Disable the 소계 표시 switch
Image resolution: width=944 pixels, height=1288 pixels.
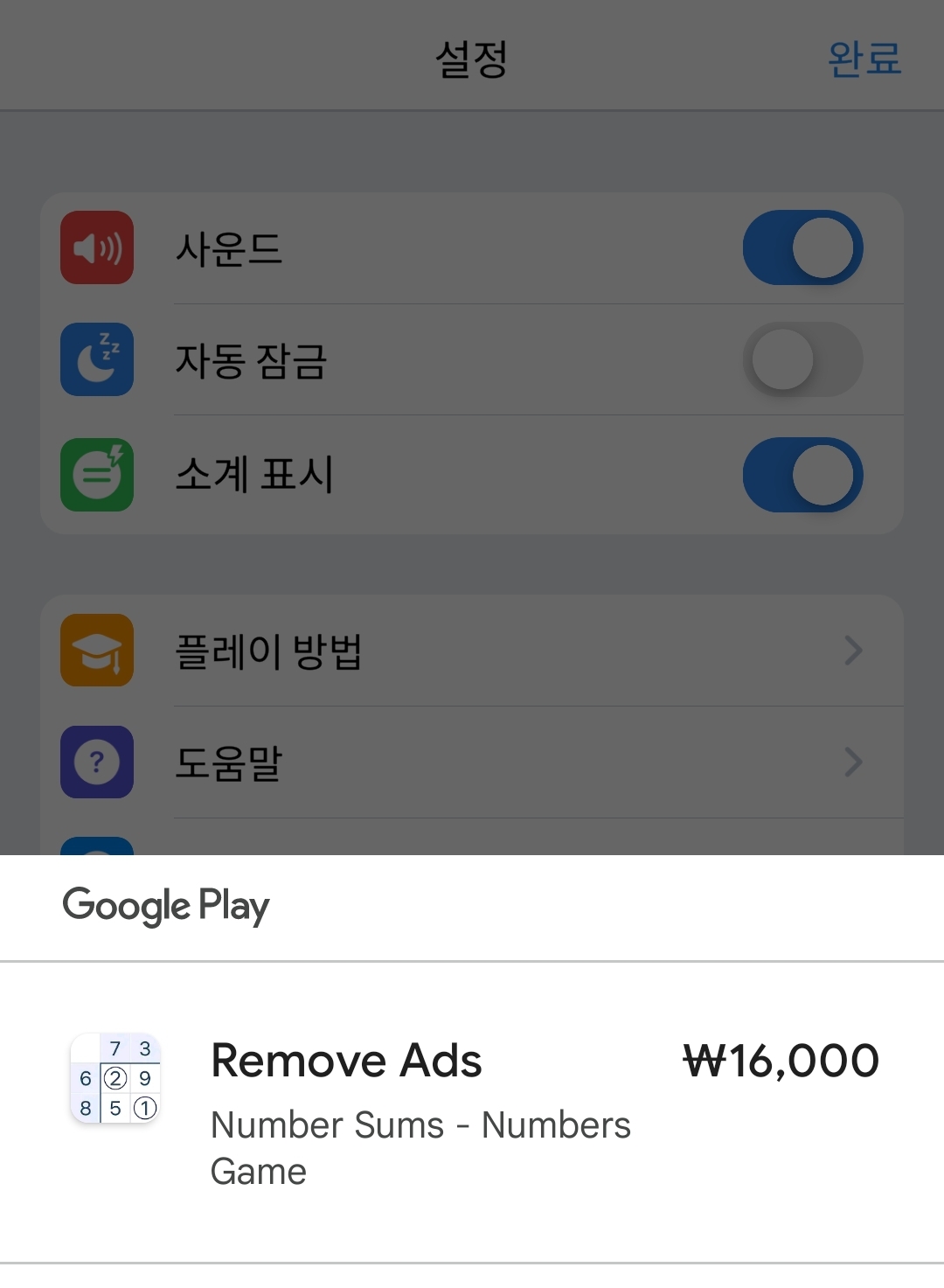pyautogui.click(x=802, y=475)
